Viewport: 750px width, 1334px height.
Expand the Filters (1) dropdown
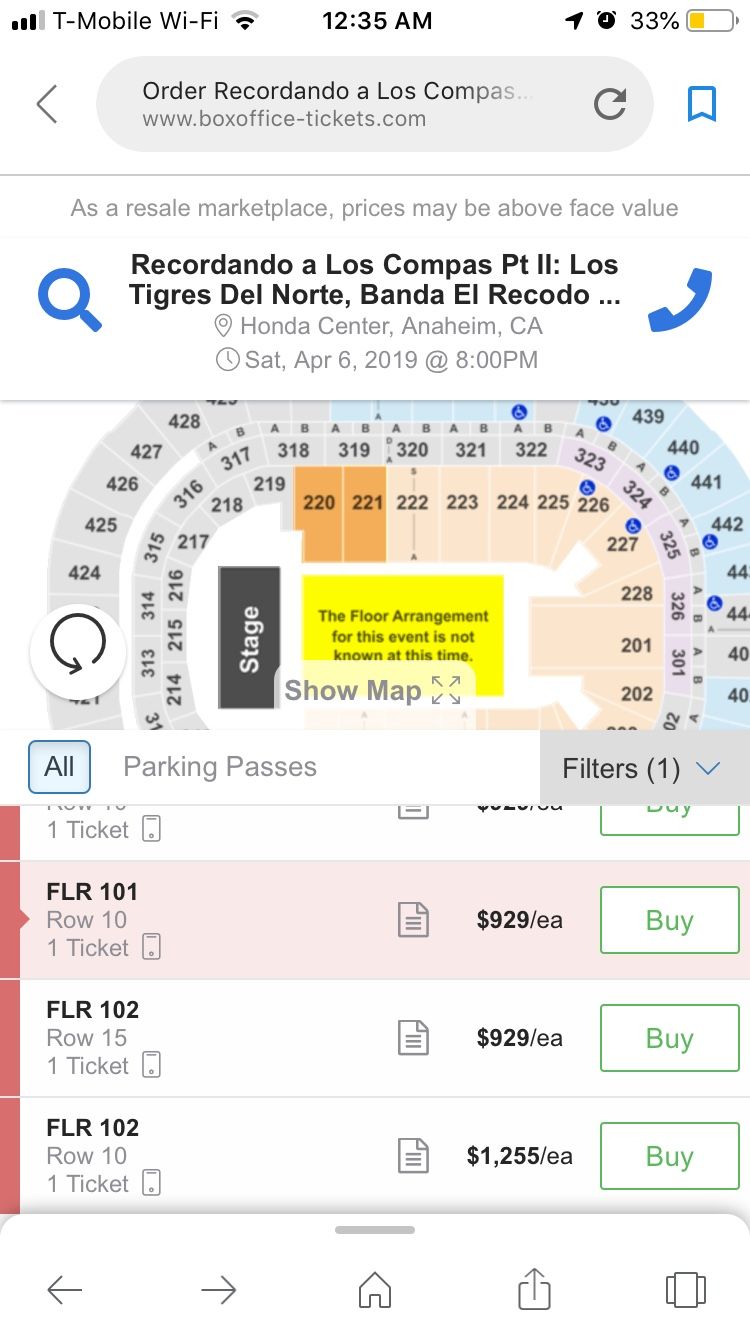click(x=642, y=768)
